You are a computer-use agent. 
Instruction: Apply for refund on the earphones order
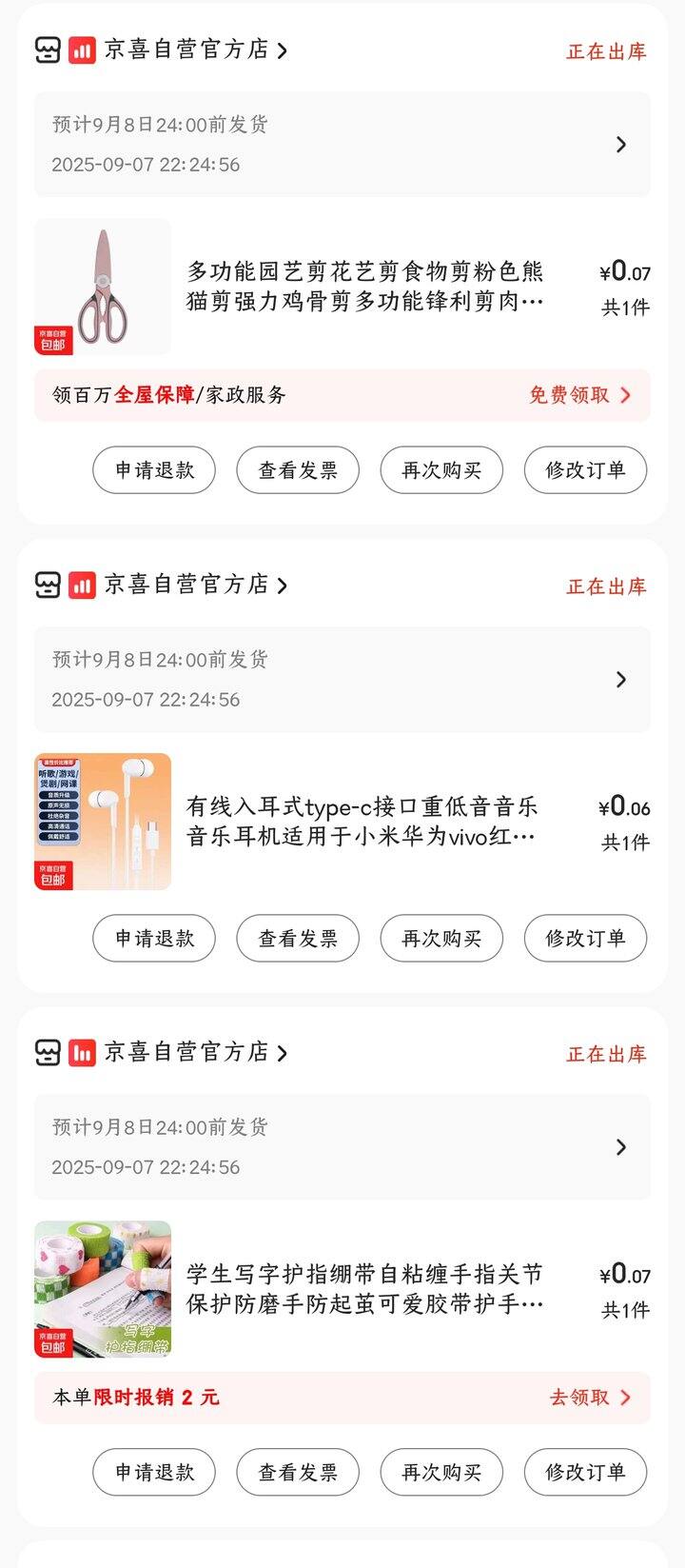coord(154,939)
